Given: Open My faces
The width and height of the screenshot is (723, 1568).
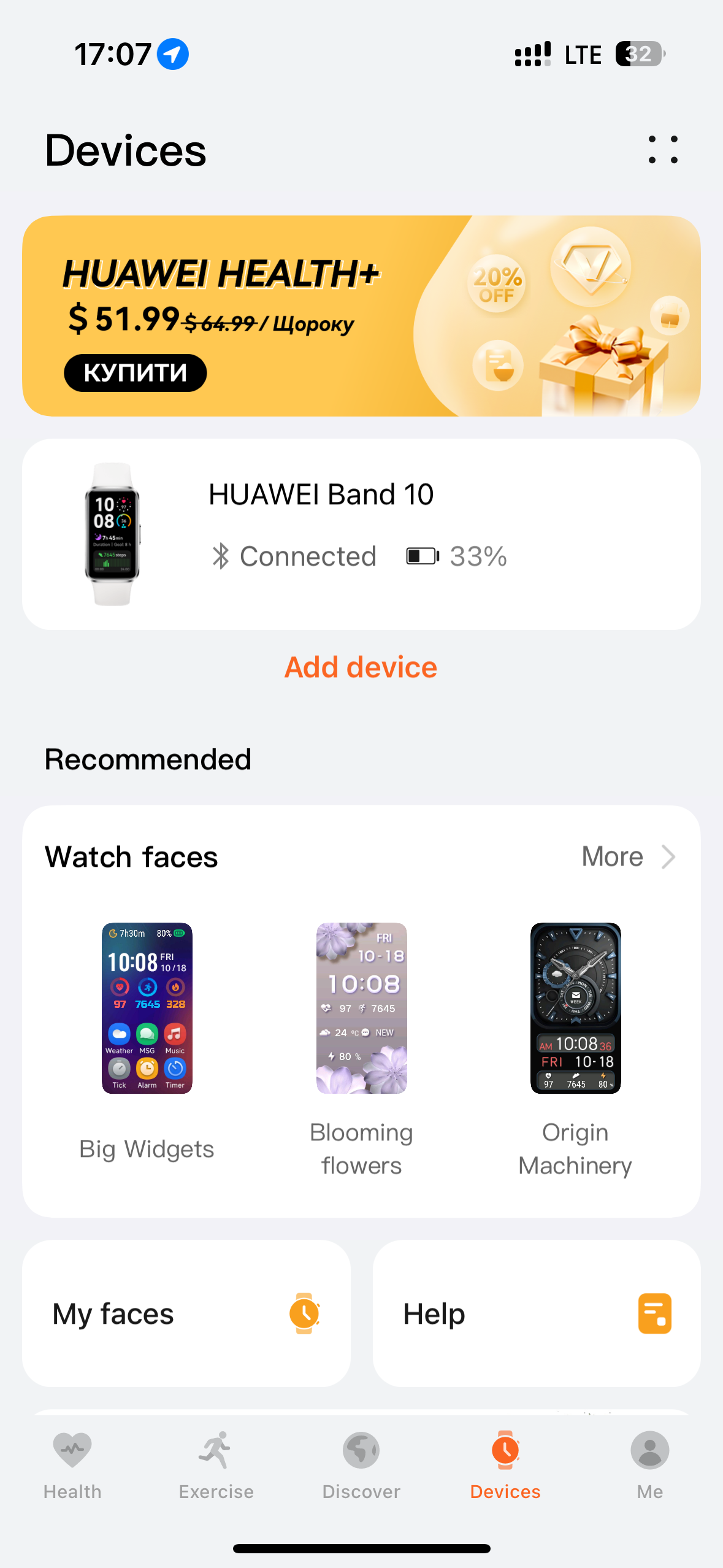Looking at the screenshot, I should [186, 1313].
